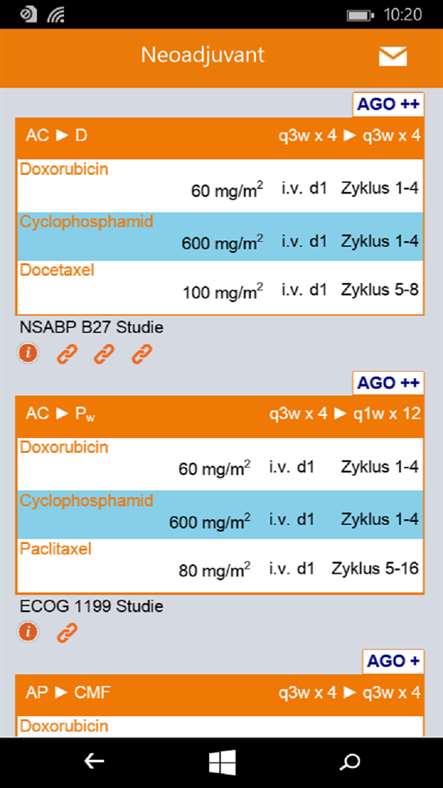Open first link icon under NSABP B27 Studie
The width and height of the screenshot is (443, 788).
[67, 355]
